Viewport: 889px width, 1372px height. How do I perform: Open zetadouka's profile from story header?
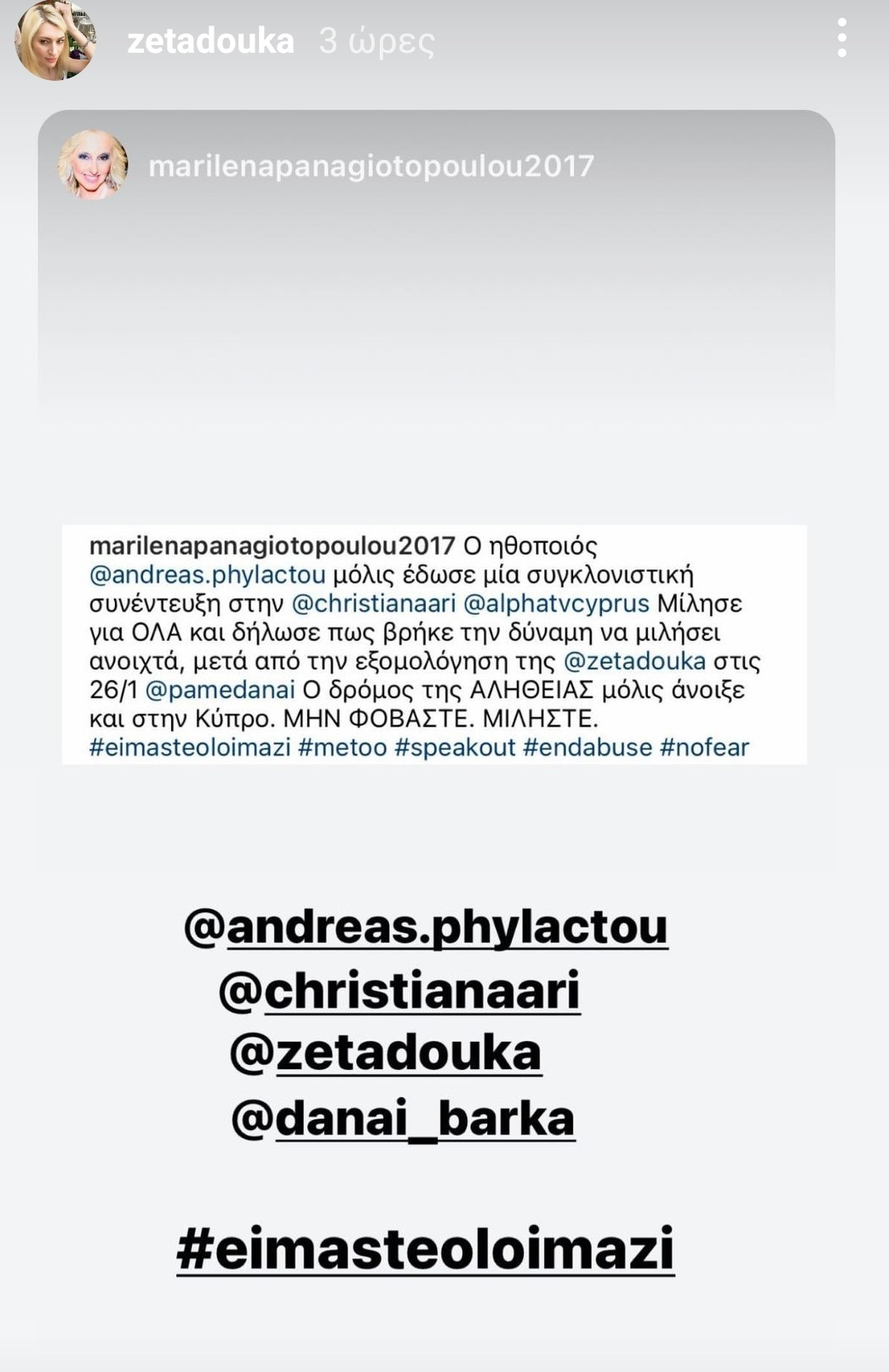[x=210, y=41]
